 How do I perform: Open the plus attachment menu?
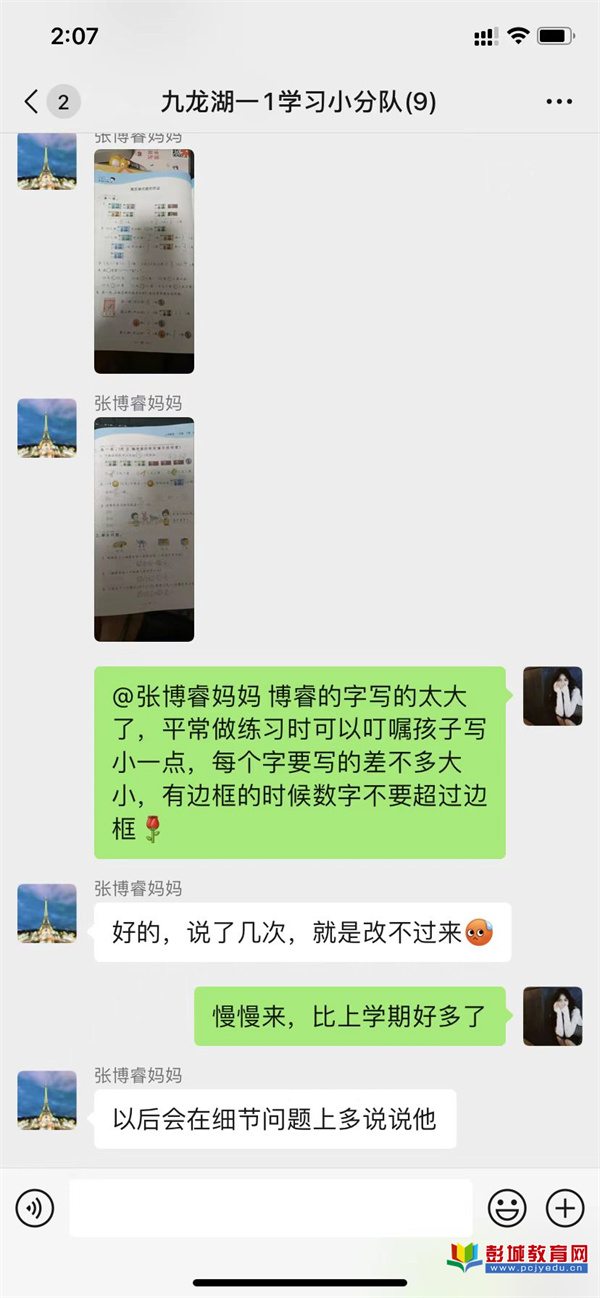565,1208
